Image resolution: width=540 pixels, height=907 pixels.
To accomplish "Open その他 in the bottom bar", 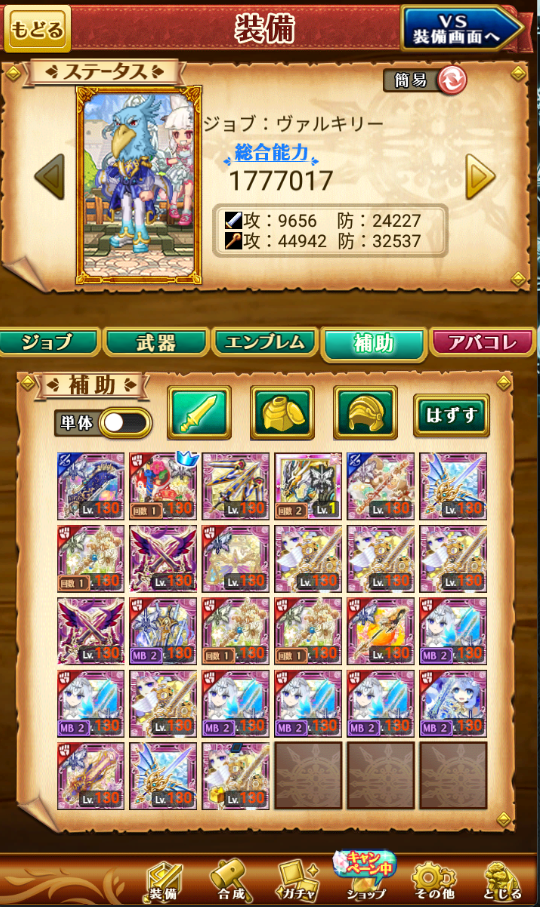I will click(x=433, y=879).
